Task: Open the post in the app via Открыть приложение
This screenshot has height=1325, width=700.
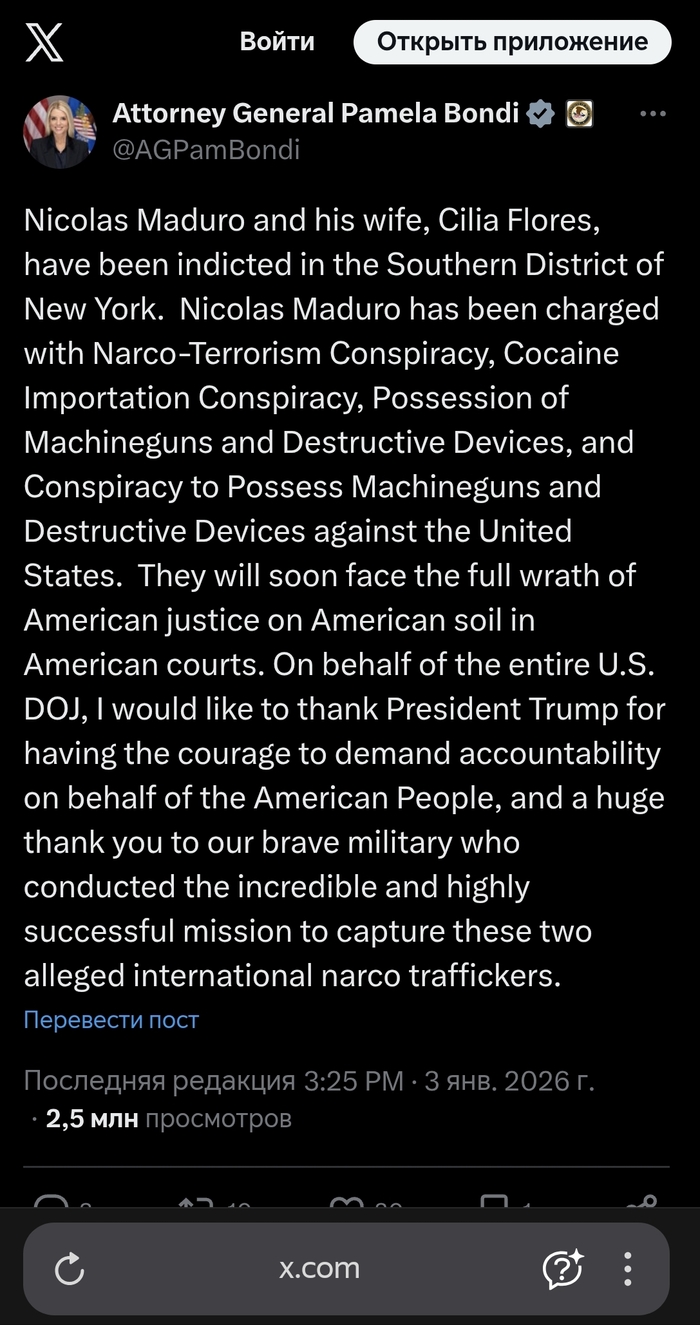Action: point(512,42)
